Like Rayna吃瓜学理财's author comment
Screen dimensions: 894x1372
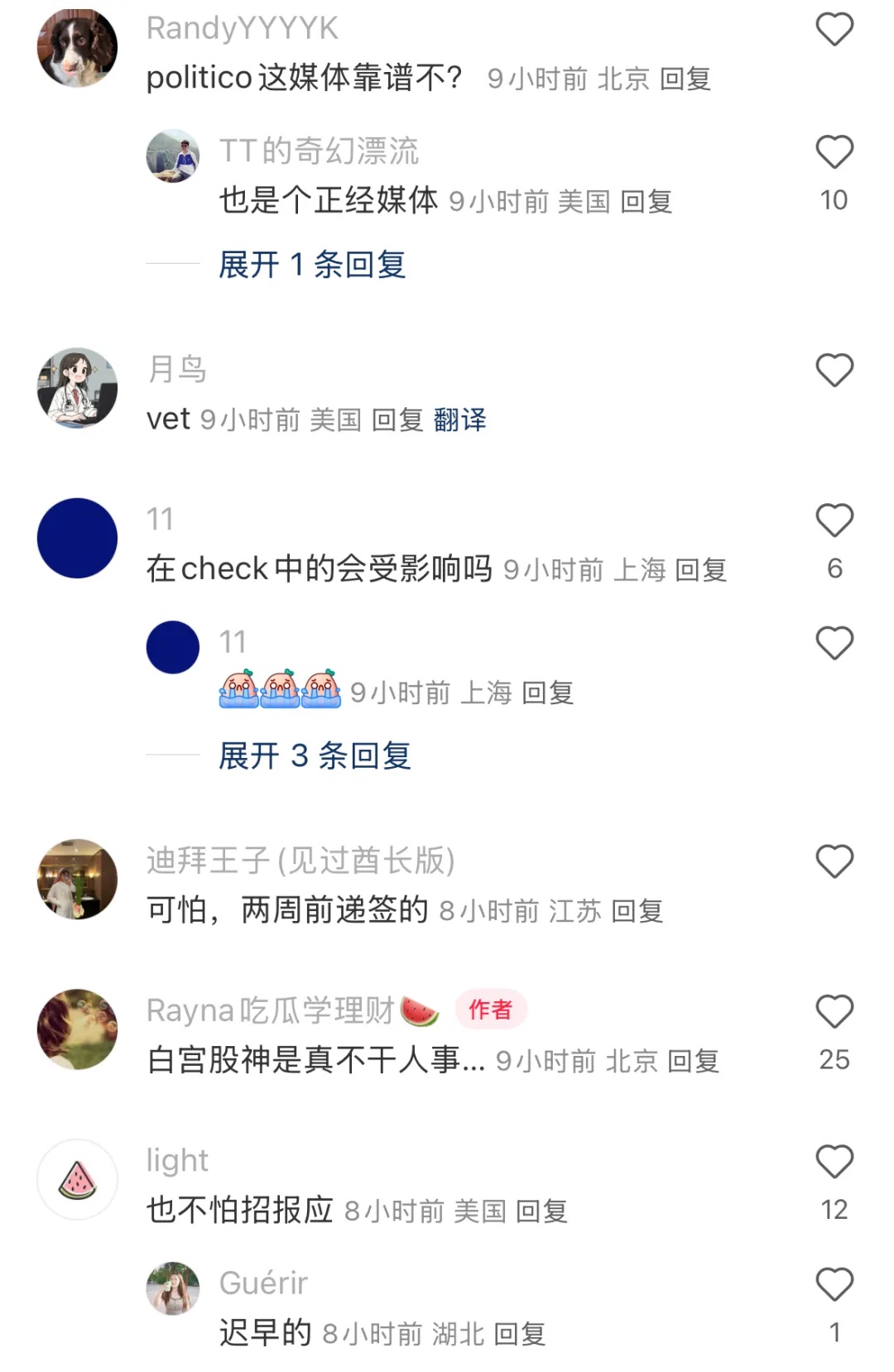pyautogui.click(x=834, y=1012)
